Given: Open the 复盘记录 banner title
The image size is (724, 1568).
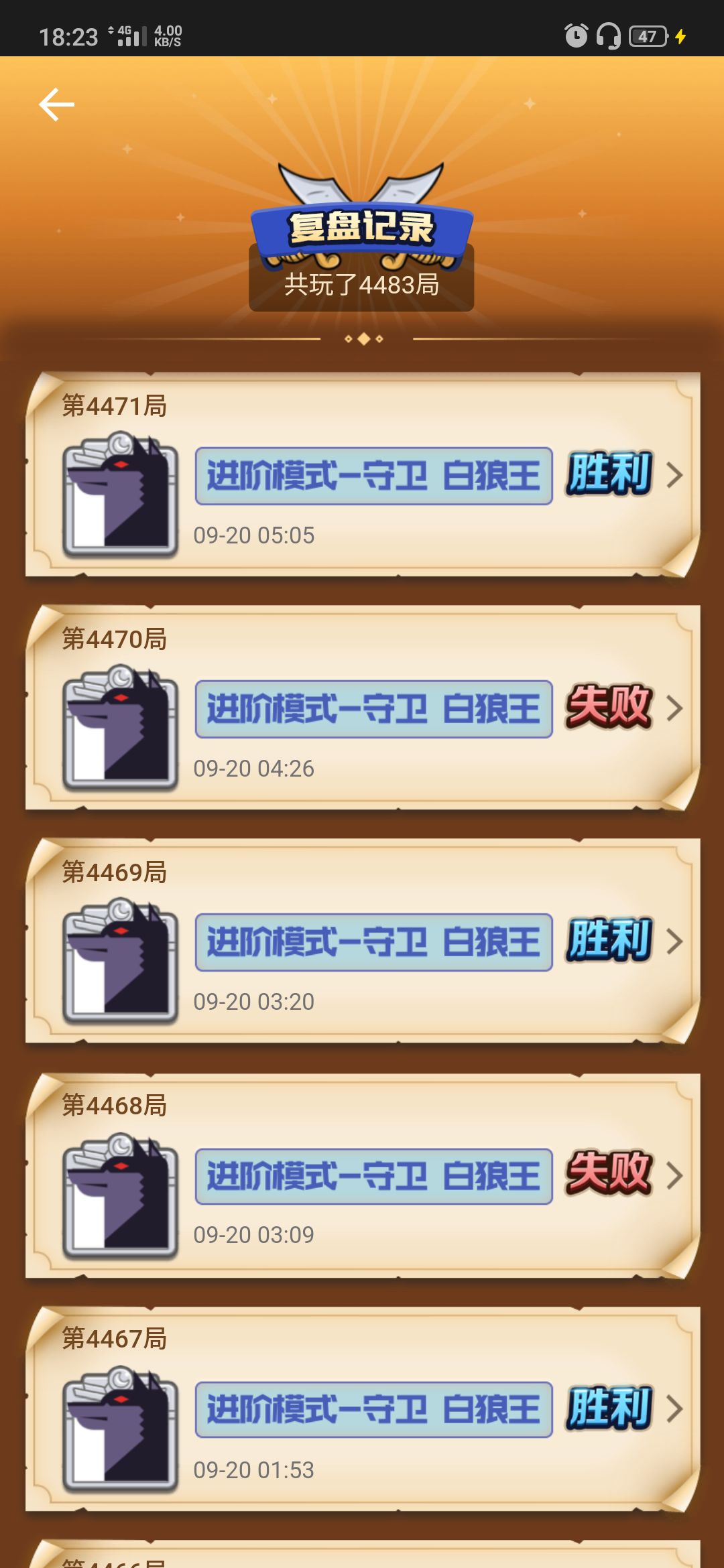Looking at the screenshot, I should 362,228.
